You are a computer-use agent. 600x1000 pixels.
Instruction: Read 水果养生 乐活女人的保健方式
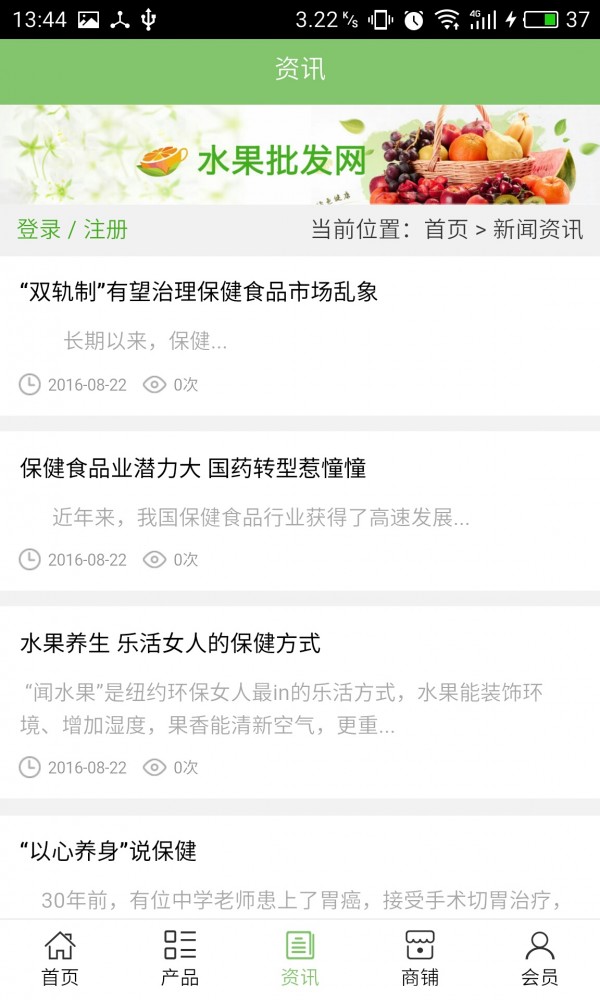[x=170, y=644]
